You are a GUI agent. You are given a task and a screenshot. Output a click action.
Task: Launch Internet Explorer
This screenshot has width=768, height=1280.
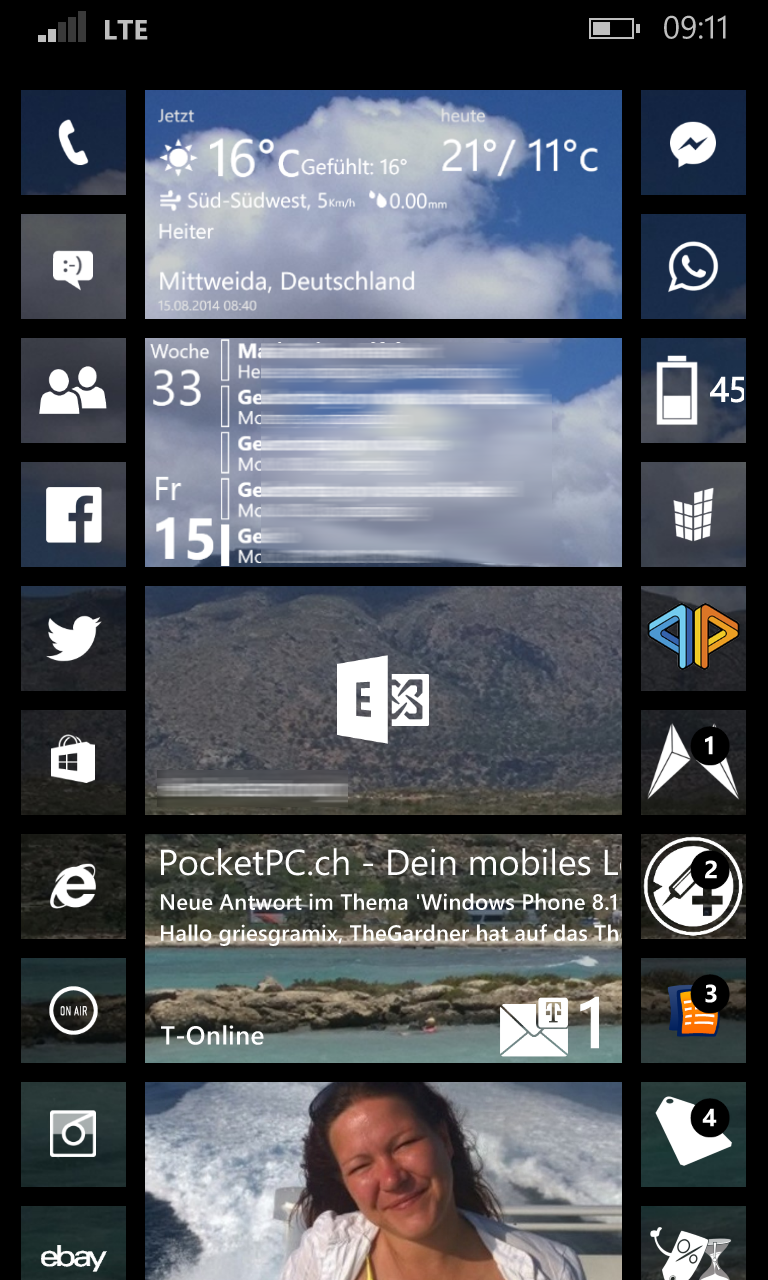pyautogui.click(x=73, y=886)
